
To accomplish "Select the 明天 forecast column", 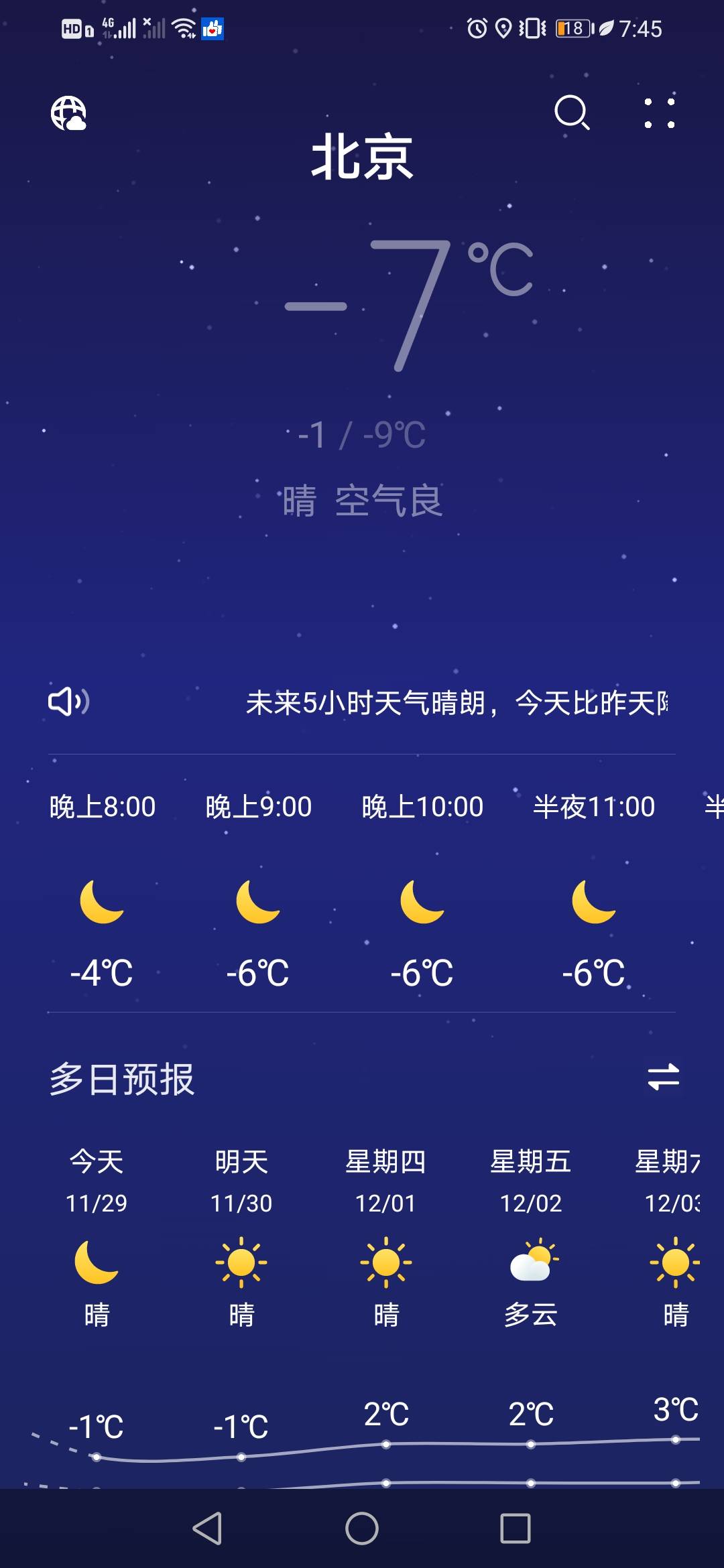I will (240, 1163).
